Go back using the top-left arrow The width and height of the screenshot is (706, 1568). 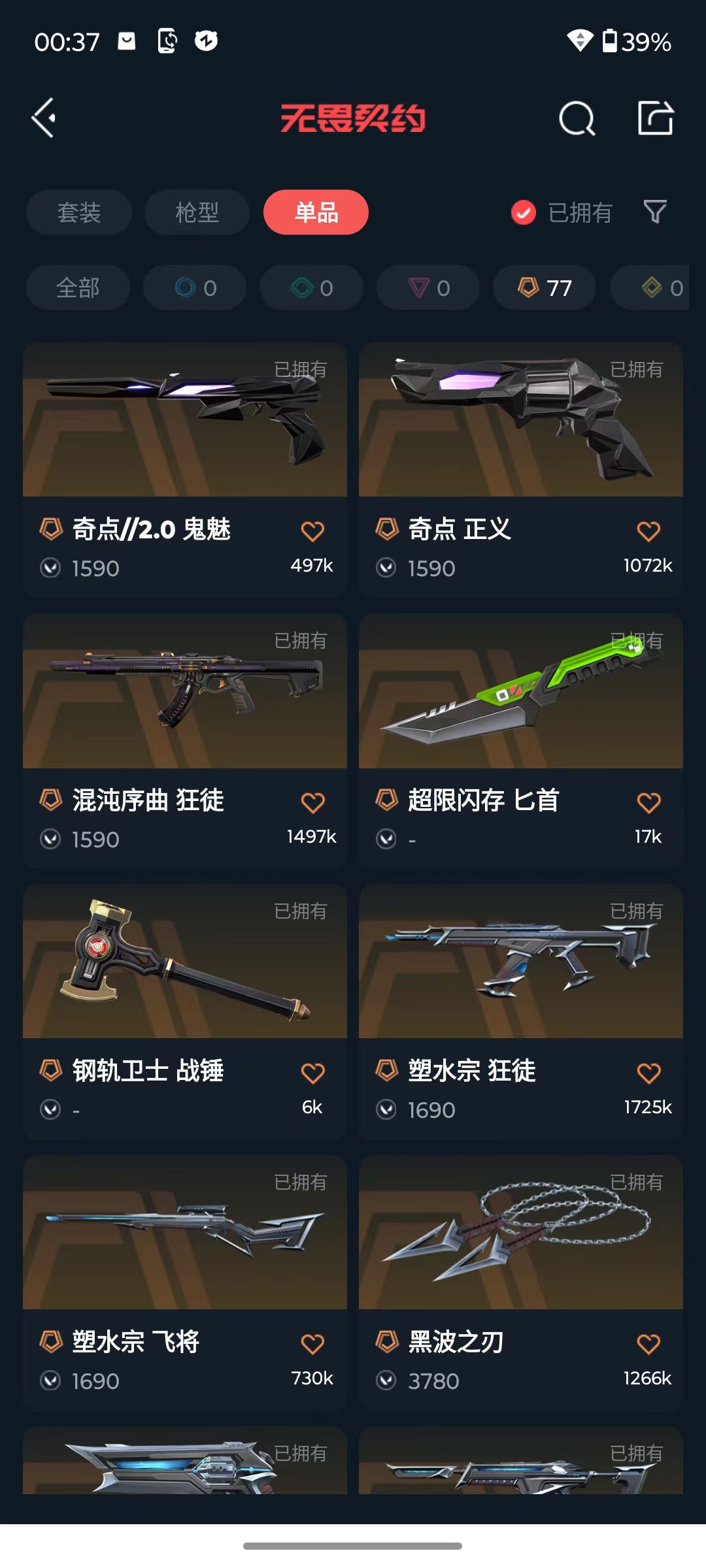(x=44, y=118)
